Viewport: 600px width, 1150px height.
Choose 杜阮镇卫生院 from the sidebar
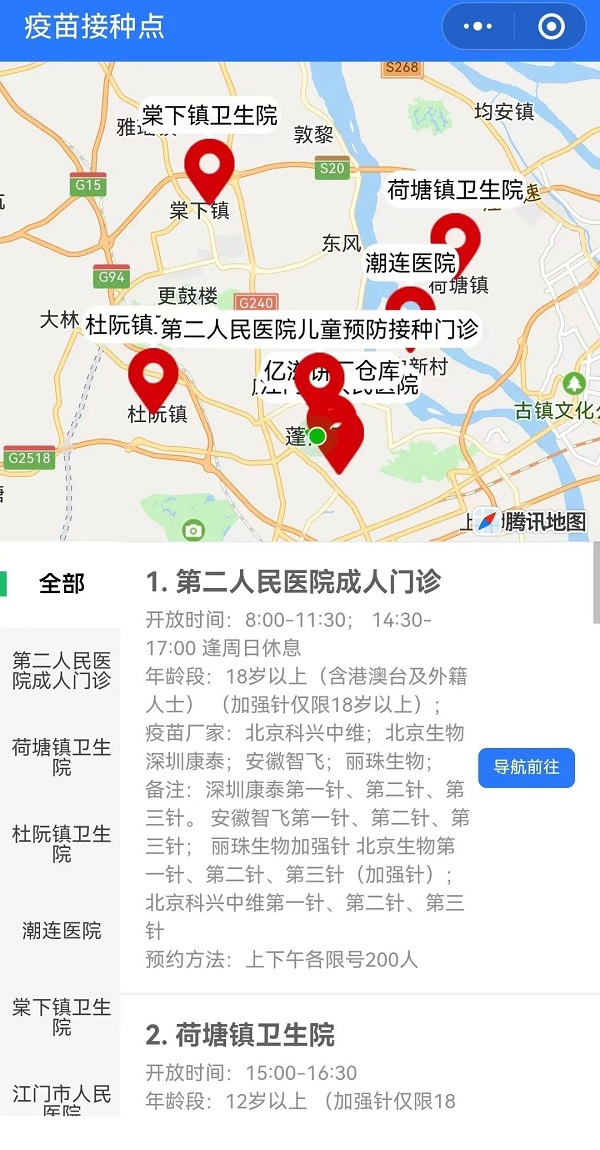(61, 843)
